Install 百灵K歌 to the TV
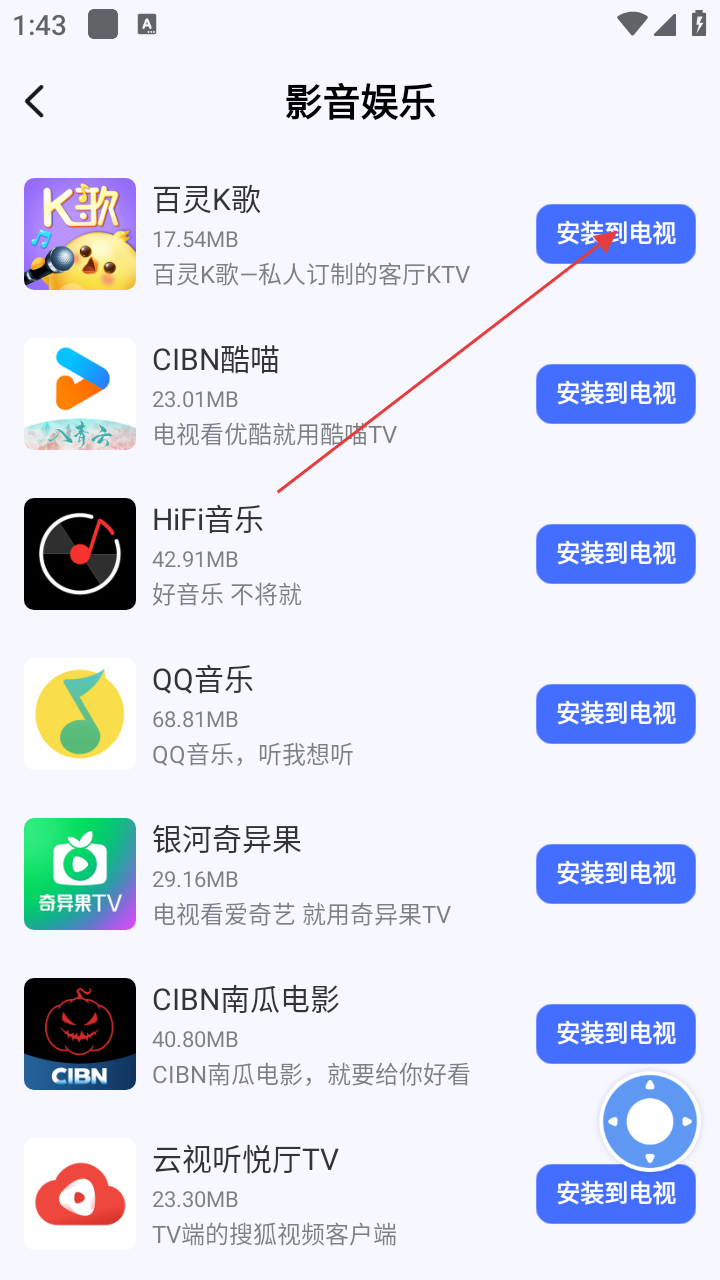 (615, 234)
